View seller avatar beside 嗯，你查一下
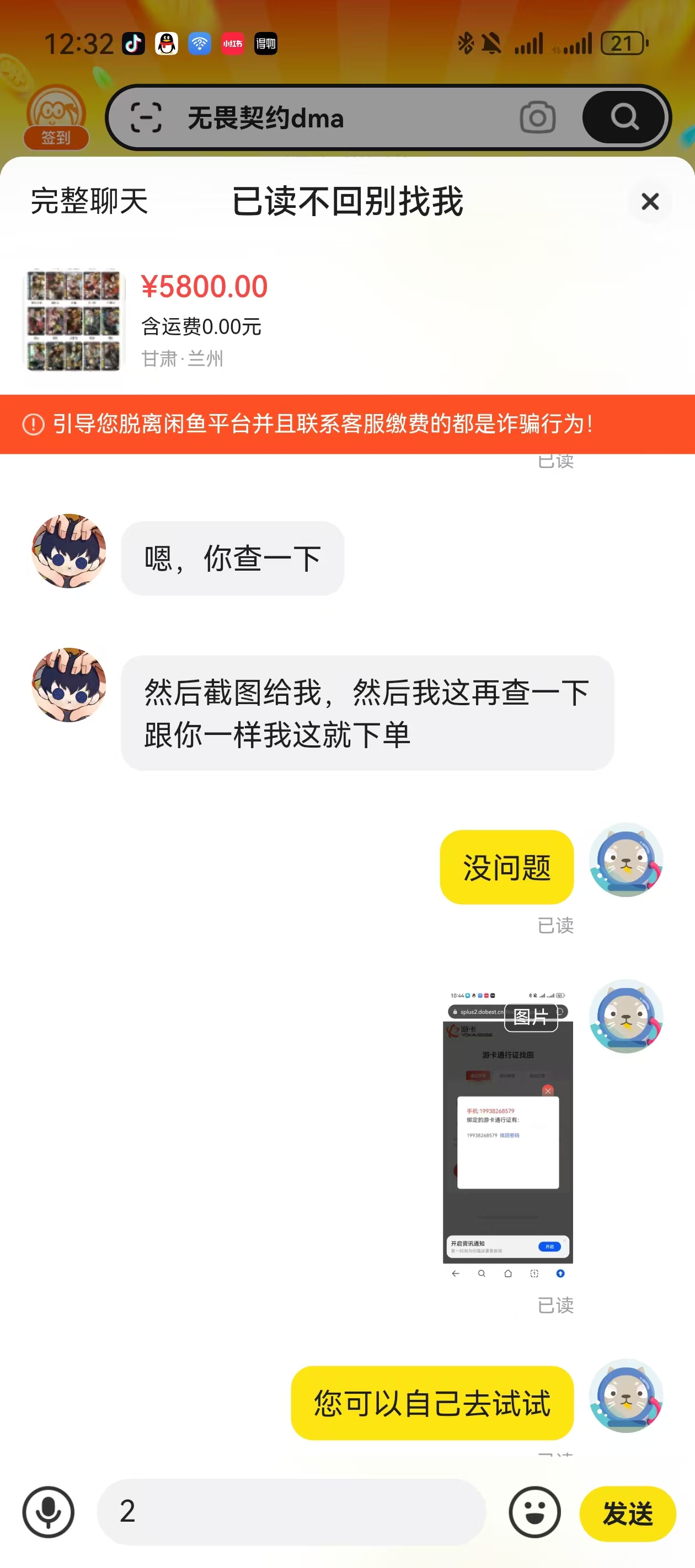 (69, 551)
